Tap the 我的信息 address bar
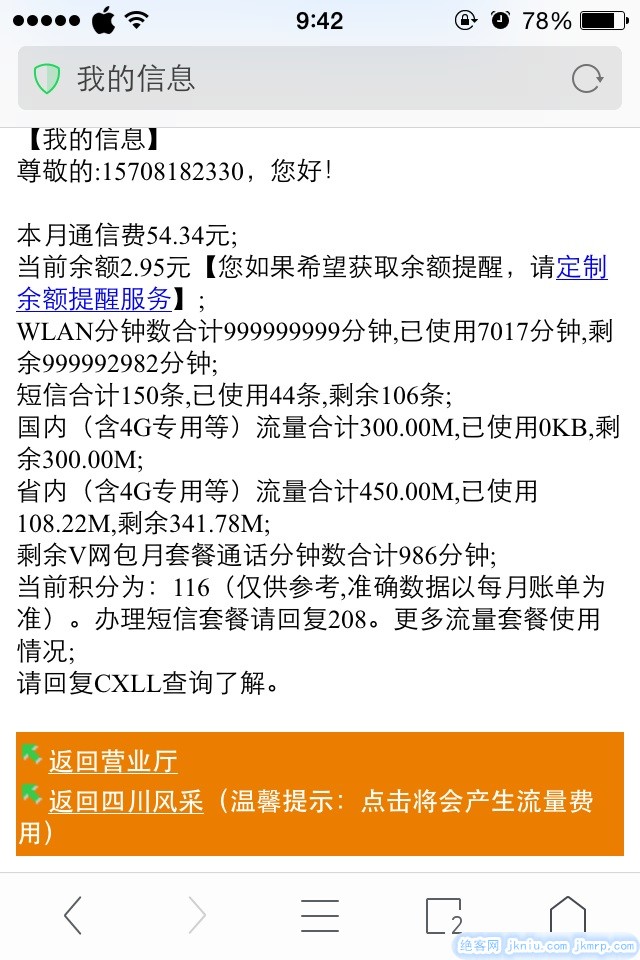This screenshot has width=640, height=960. (x=300, y=79)
